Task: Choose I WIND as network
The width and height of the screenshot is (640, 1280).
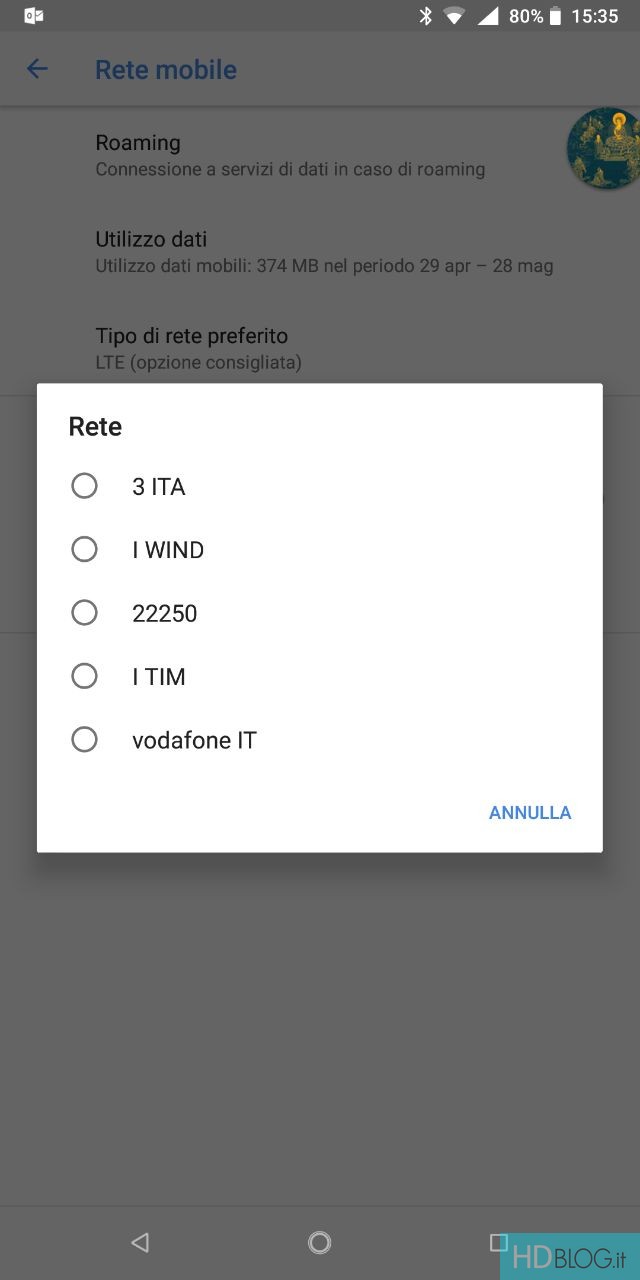Action: click(x=85, y=549)
